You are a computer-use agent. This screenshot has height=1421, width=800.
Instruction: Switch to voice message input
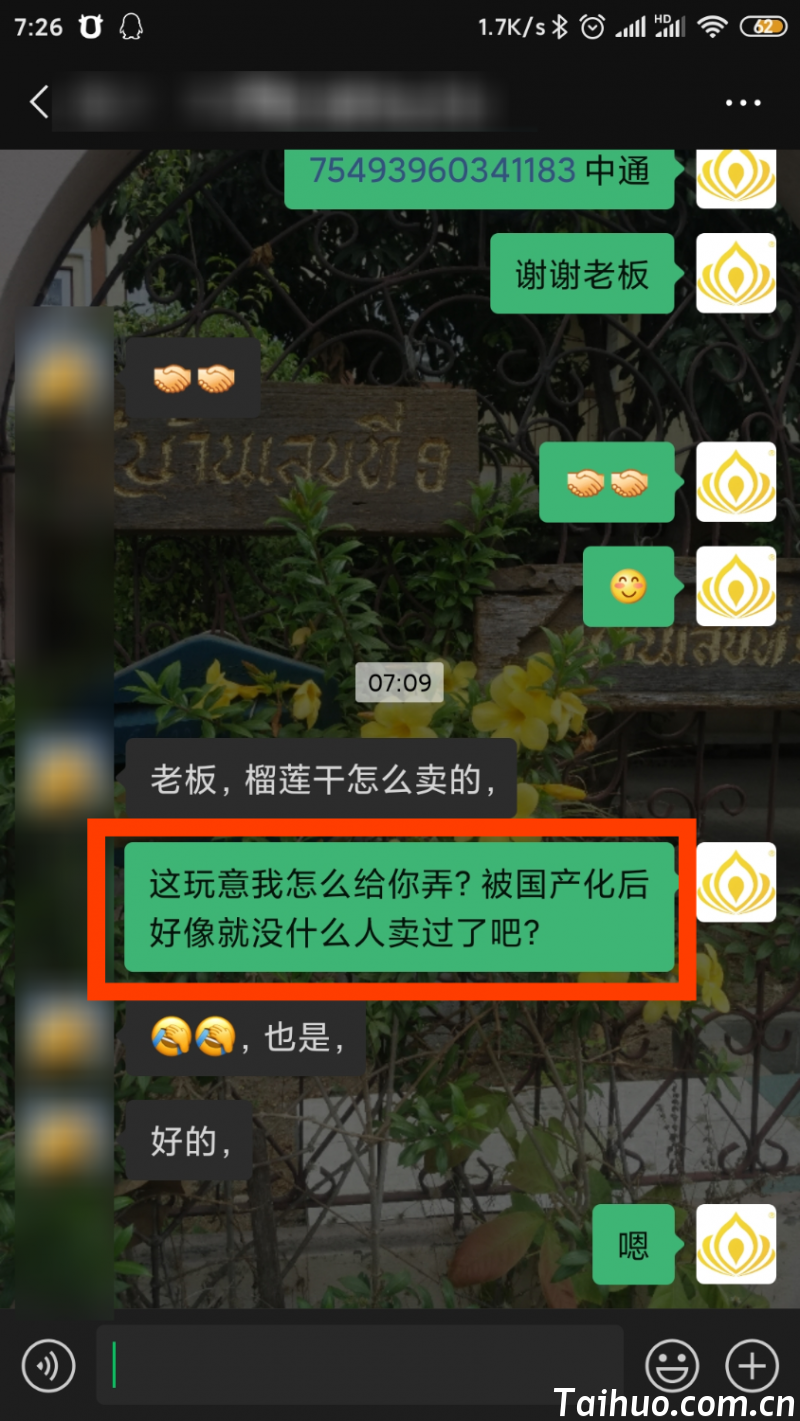tap(49, 1365)
